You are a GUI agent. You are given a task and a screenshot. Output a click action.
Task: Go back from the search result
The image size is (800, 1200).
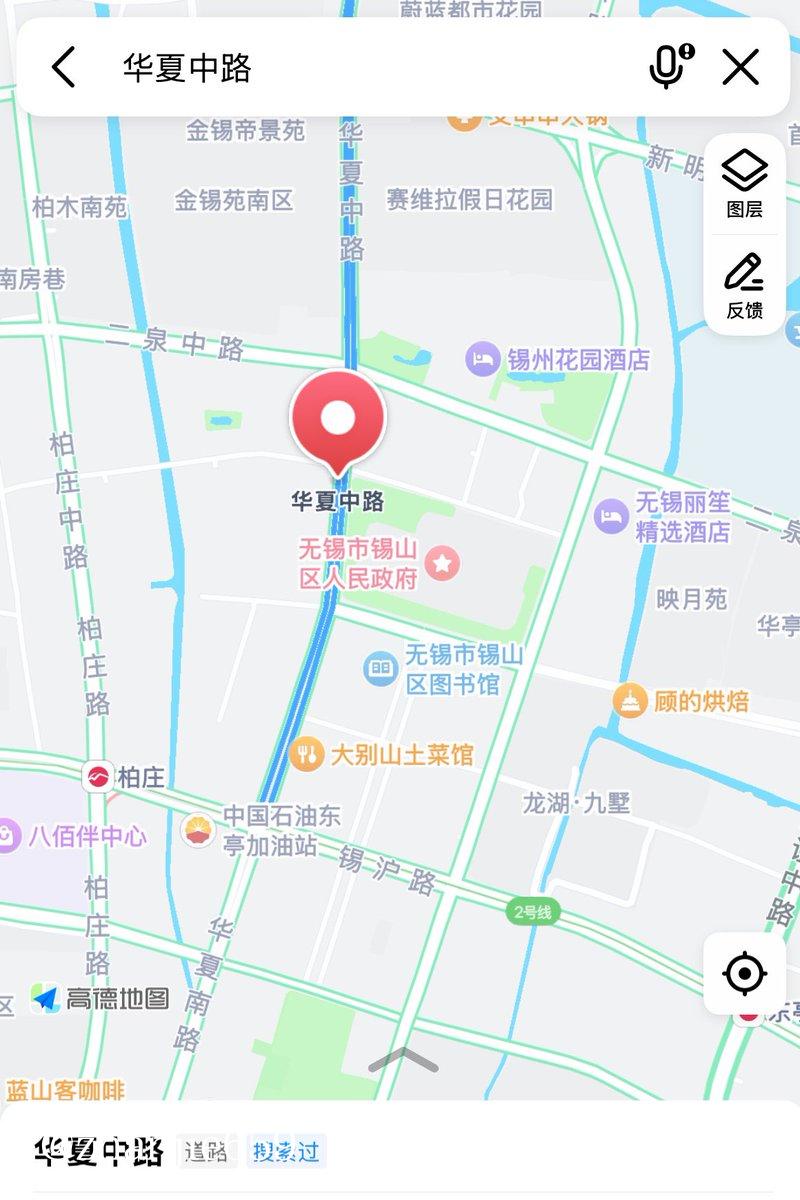pos(63,68)
